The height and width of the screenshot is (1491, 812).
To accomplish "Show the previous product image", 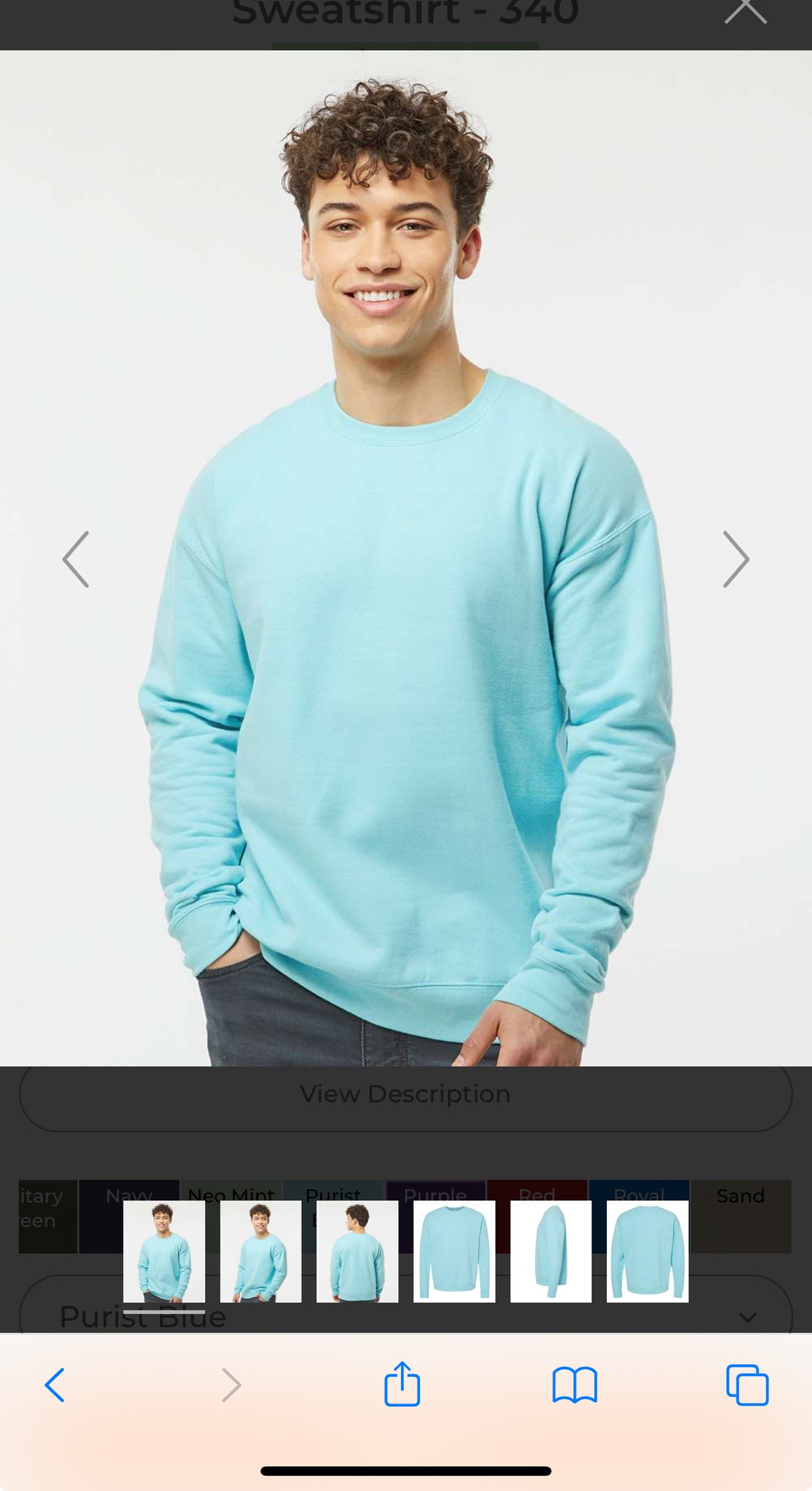I will 76,559.
